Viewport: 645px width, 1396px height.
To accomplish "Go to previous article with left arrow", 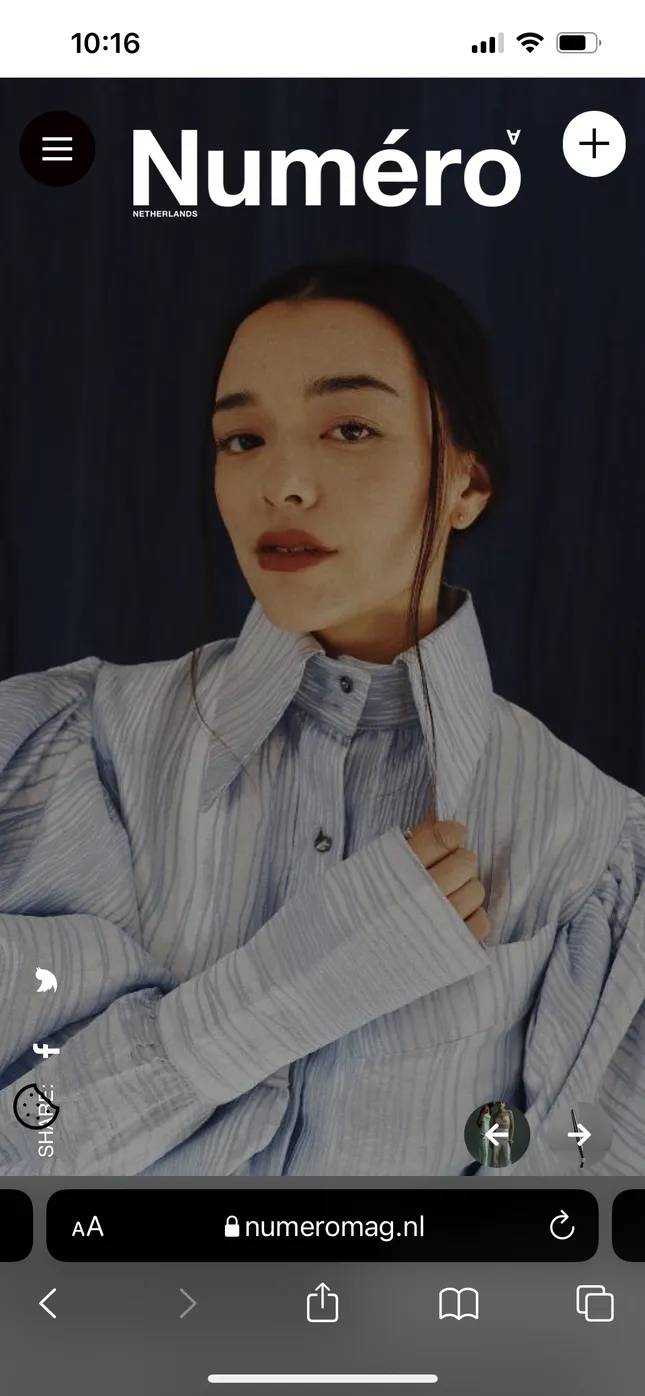I will [x=497, y=1135].
